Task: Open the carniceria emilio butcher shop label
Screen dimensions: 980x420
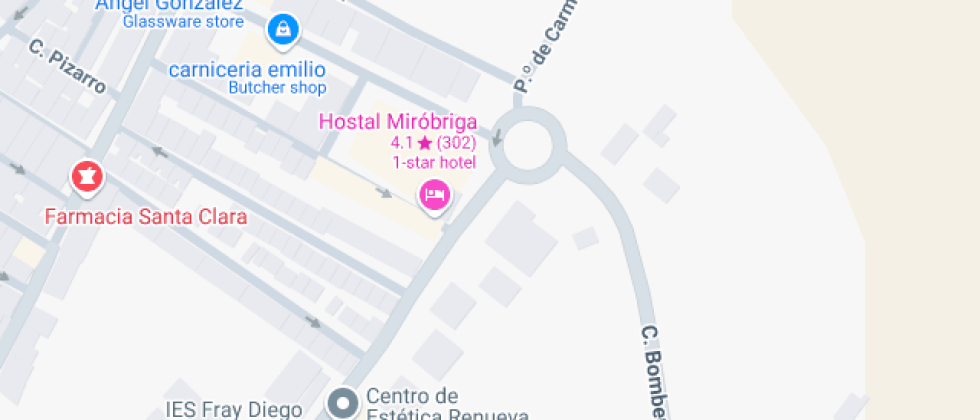Action: [x=247, y=70]
